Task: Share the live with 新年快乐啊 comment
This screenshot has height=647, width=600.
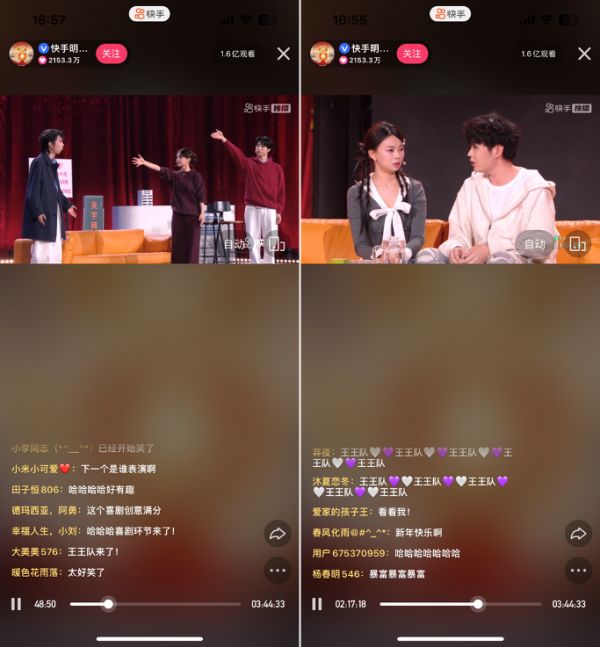Action: [x=578, y=534]
